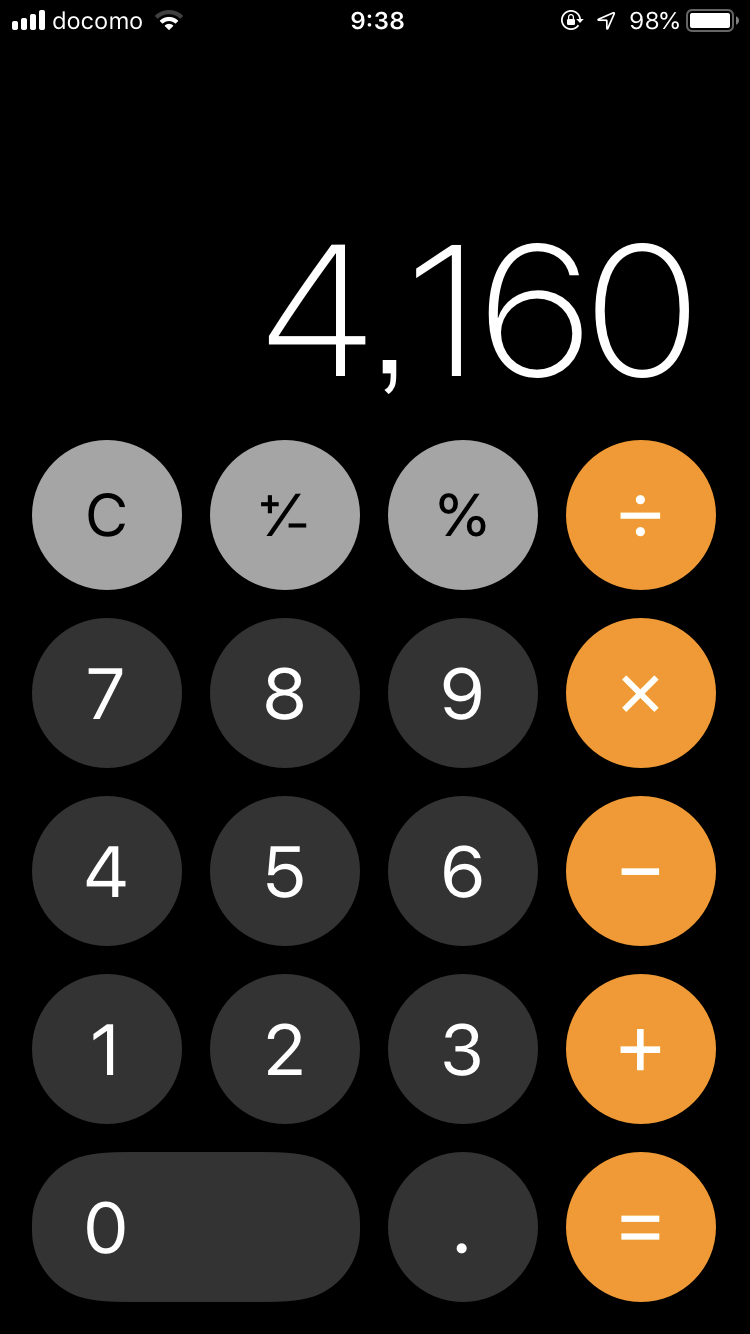Tap the wide 0 key
Viewport: 750px width, 1334px height.
(x=196, y=1227)
